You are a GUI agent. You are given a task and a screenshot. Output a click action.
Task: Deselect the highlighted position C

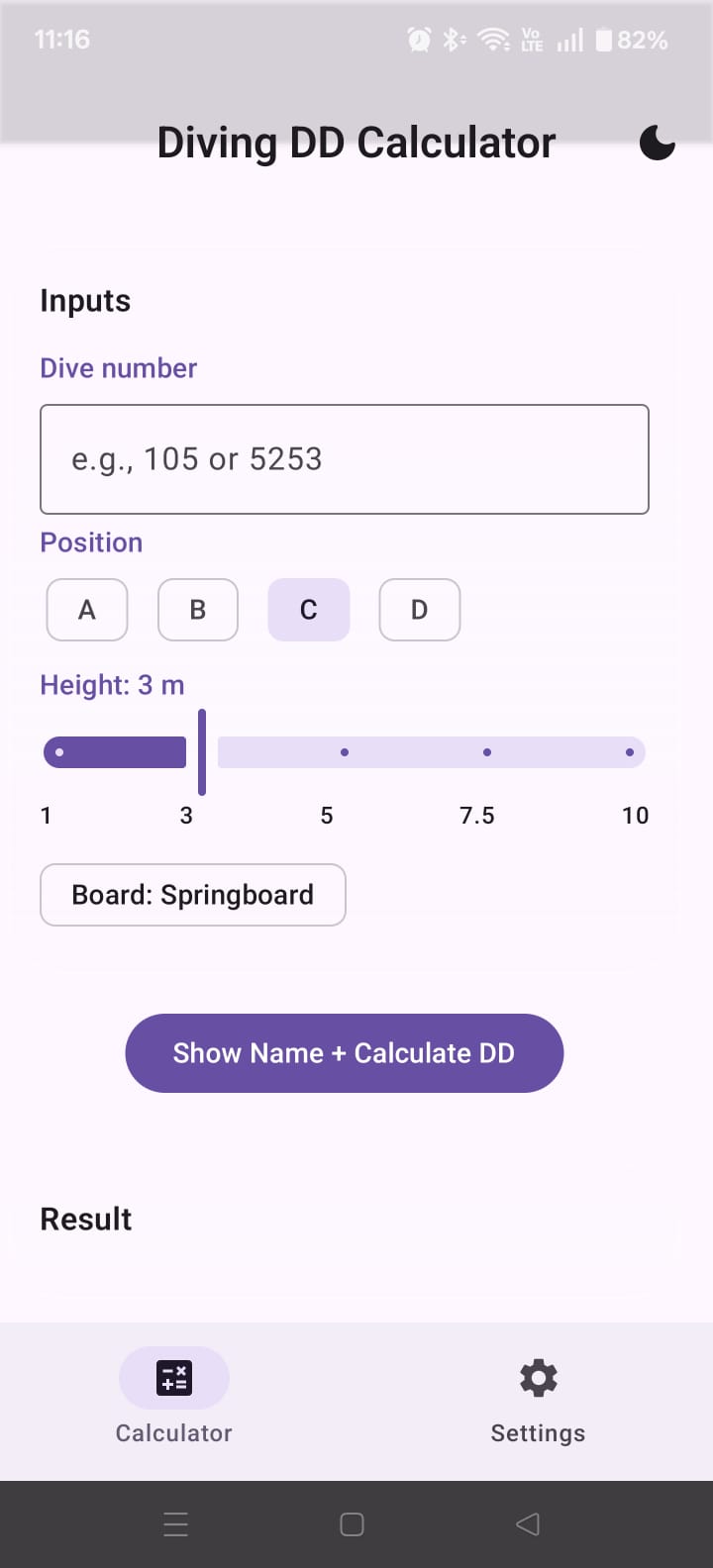coord(308,610)
